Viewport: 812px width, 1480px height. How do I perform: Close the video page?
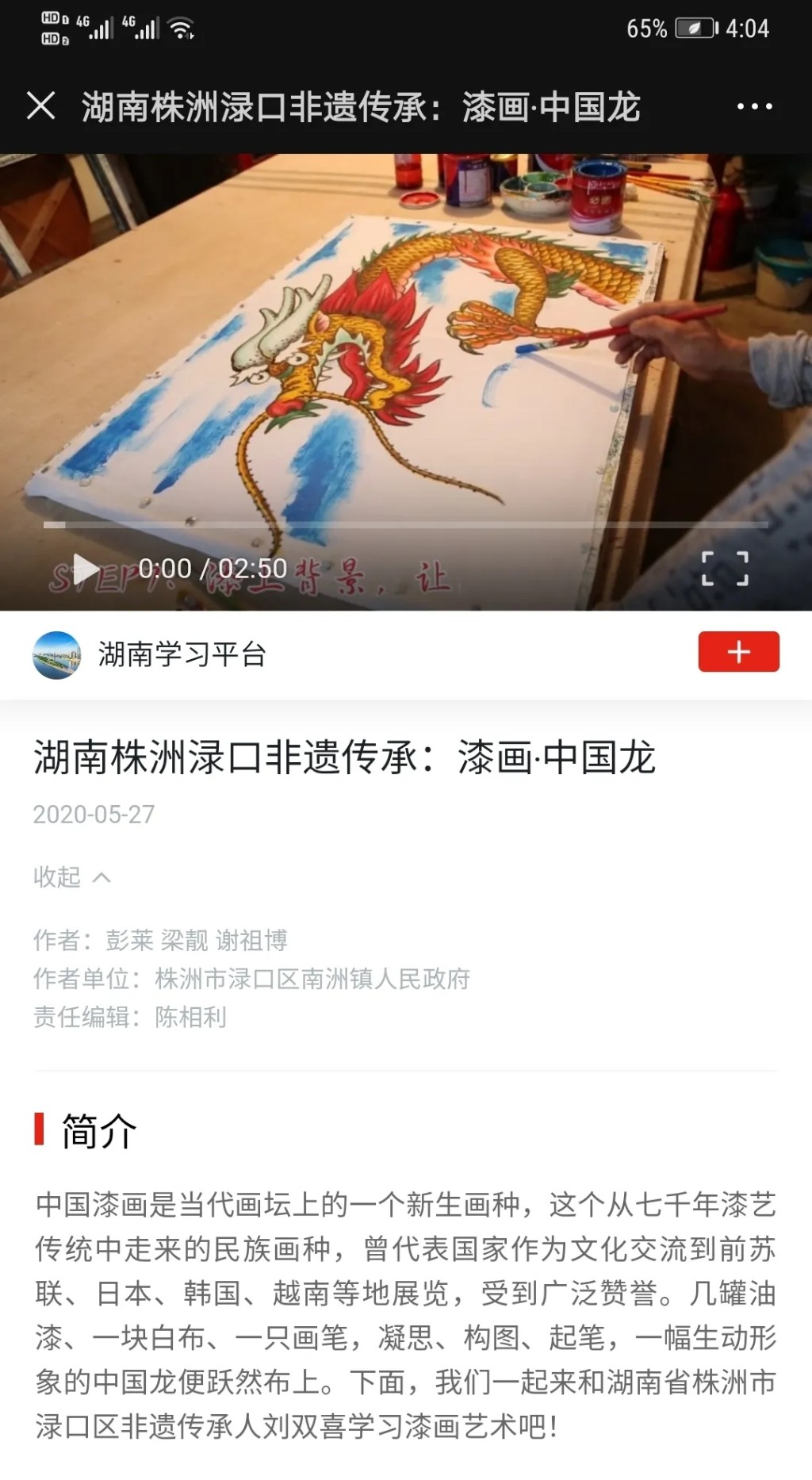[41, 105]
